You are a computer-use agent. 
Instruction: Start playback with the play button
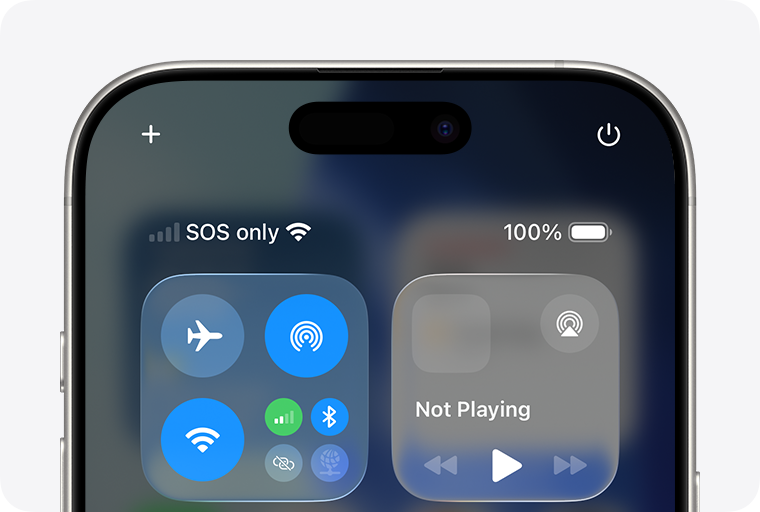(x=506, y=465)
